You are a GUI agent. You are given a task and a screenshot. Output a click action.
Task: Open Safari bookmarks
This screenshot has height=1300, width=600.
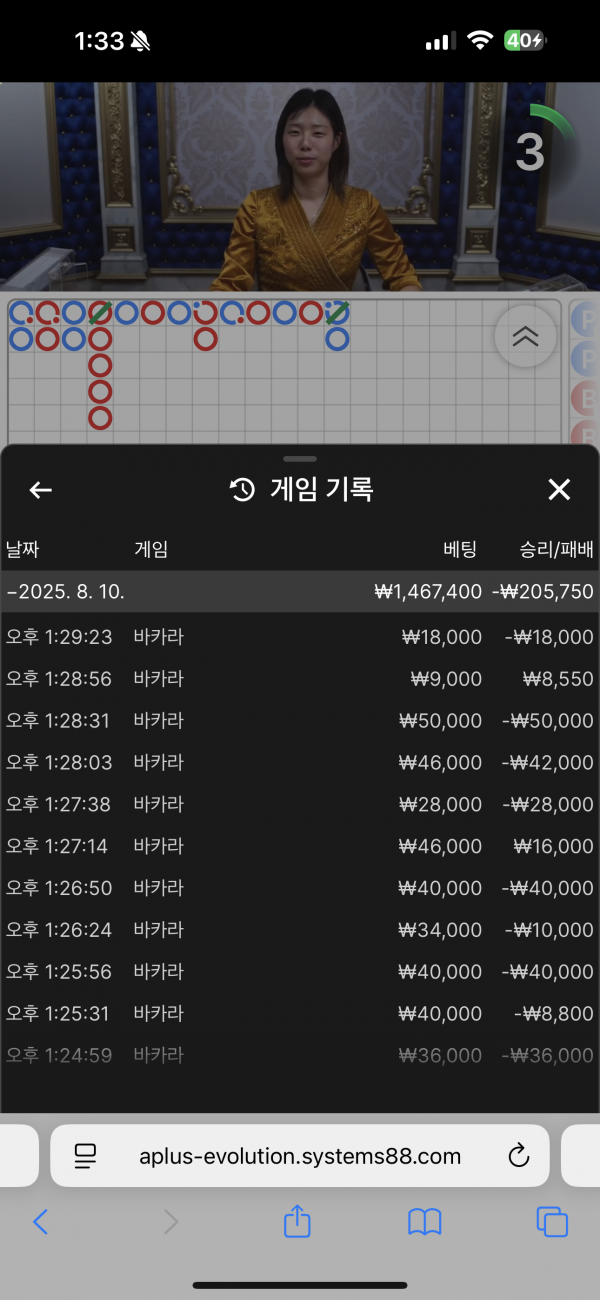425,1221
